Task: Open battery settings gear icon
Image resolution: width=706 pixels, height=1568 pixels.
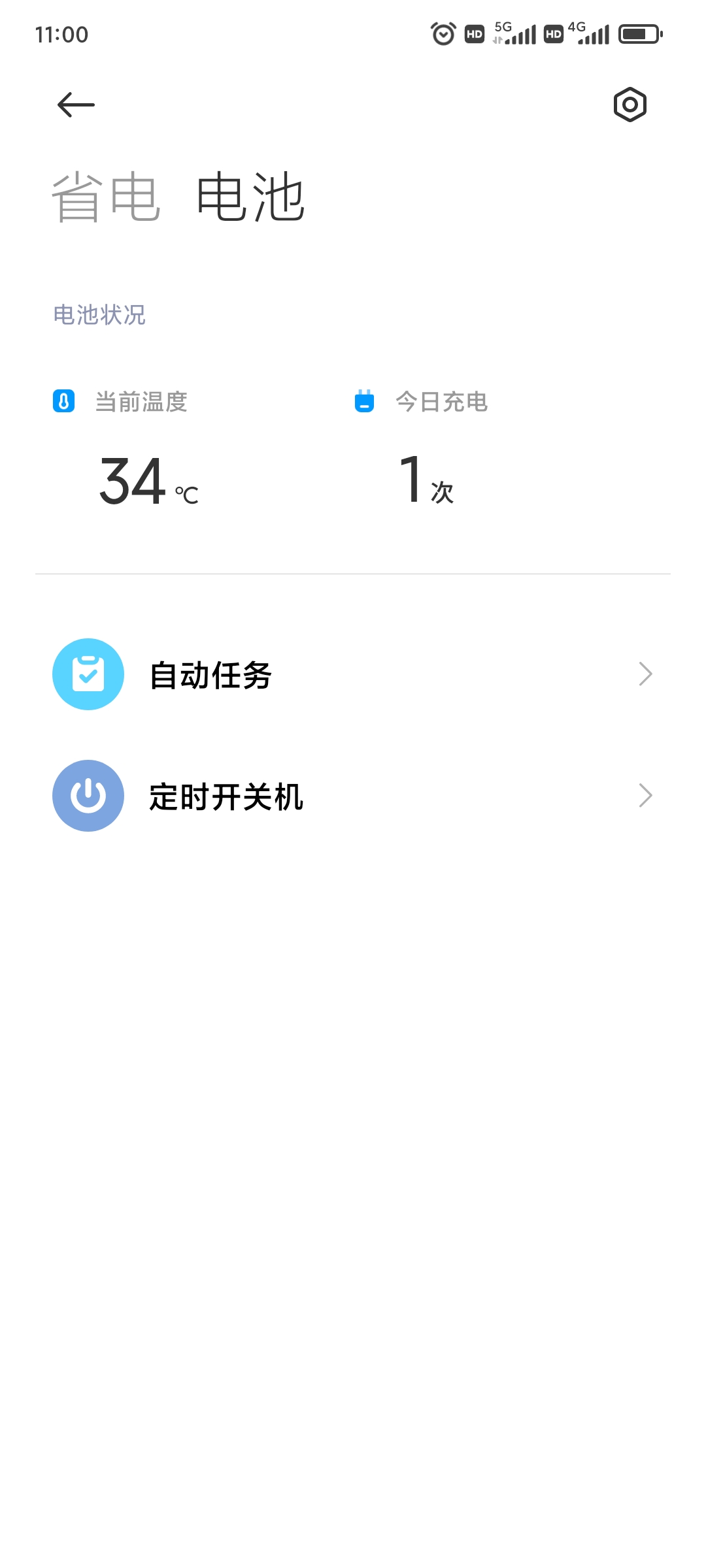Action: (630, 105)
